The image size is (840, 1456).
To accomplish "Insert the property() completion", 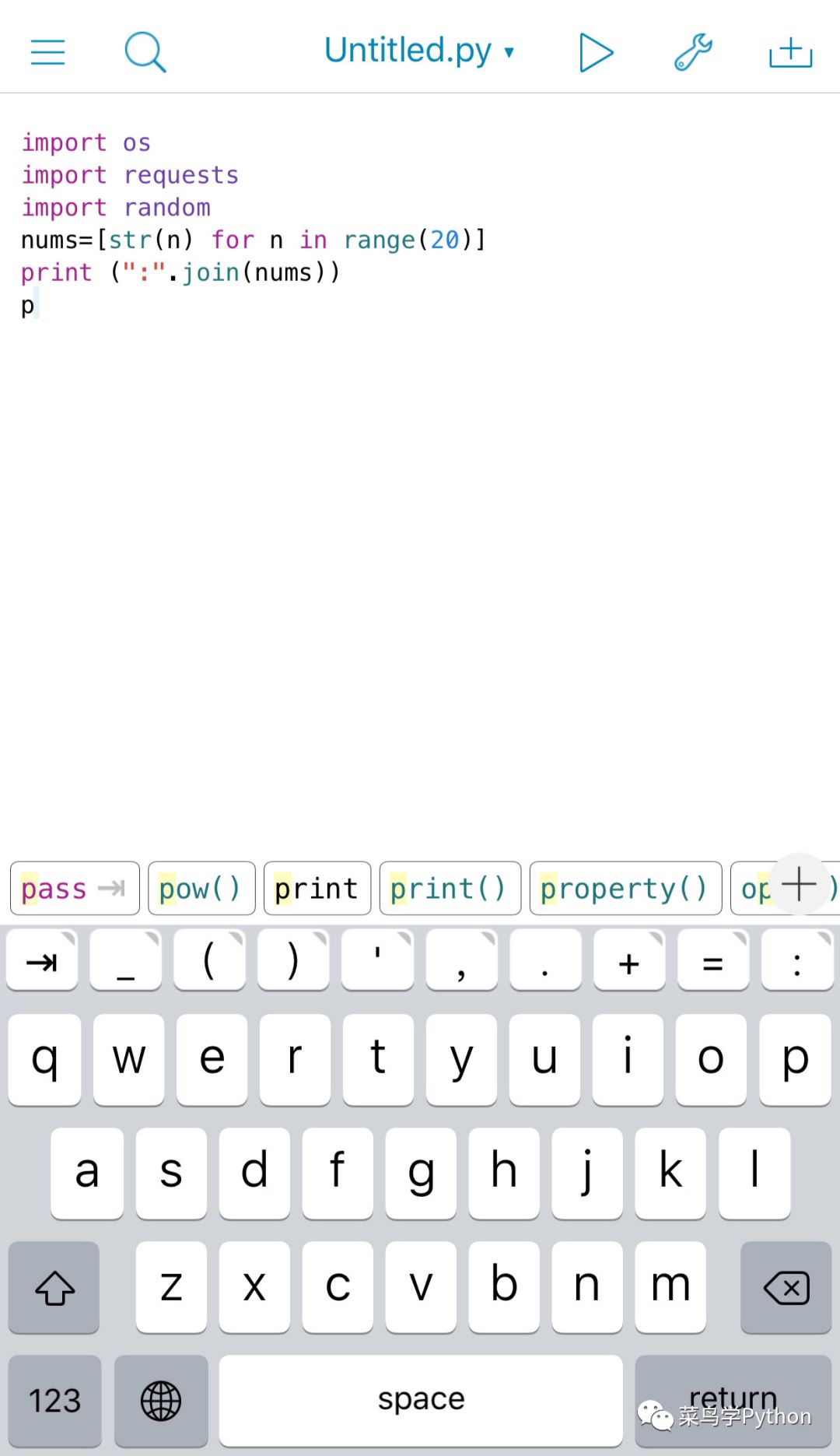I will tap(625, 888).
